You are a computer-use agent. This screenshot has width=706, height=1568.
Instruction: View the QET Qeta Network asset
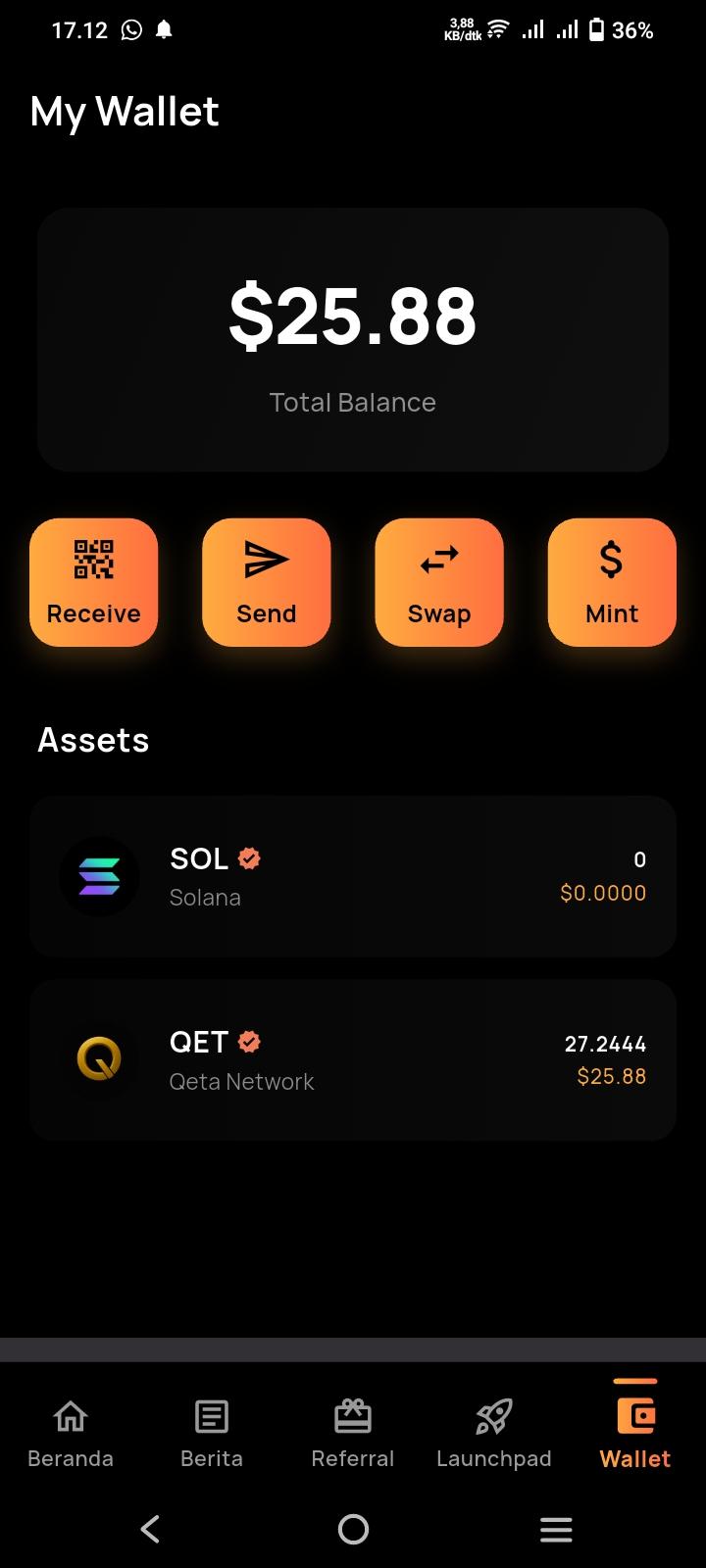(x=353, y=1060)
